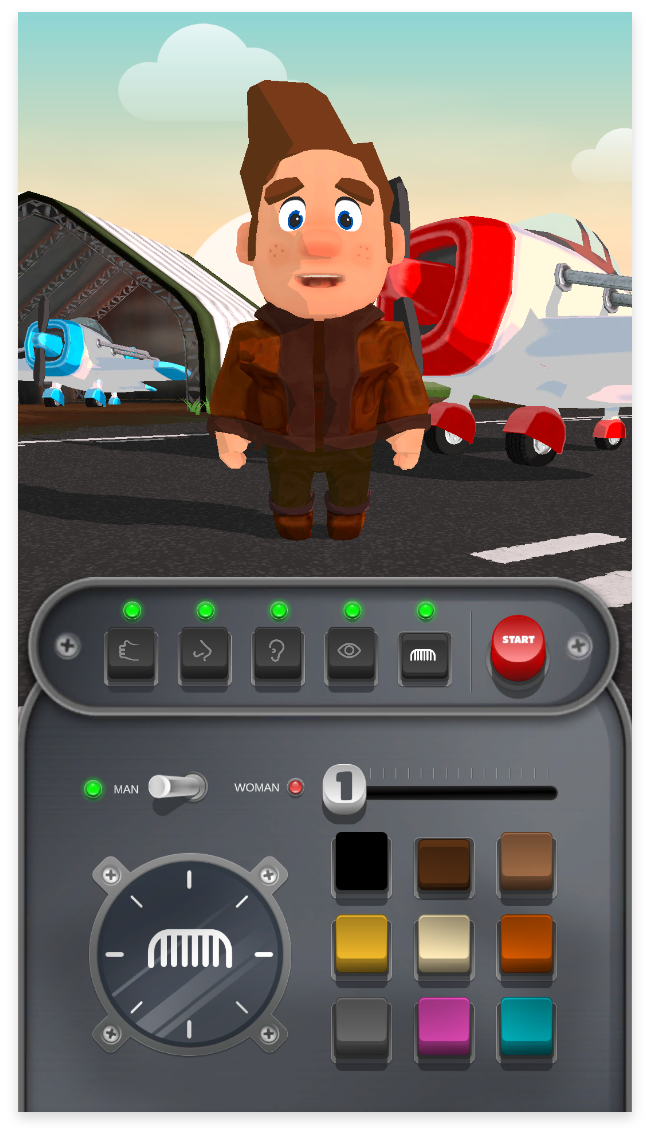Select the hand body-part button
Image resolution: width=650 pixels, height=1136 pixels.
pos(132,654)
